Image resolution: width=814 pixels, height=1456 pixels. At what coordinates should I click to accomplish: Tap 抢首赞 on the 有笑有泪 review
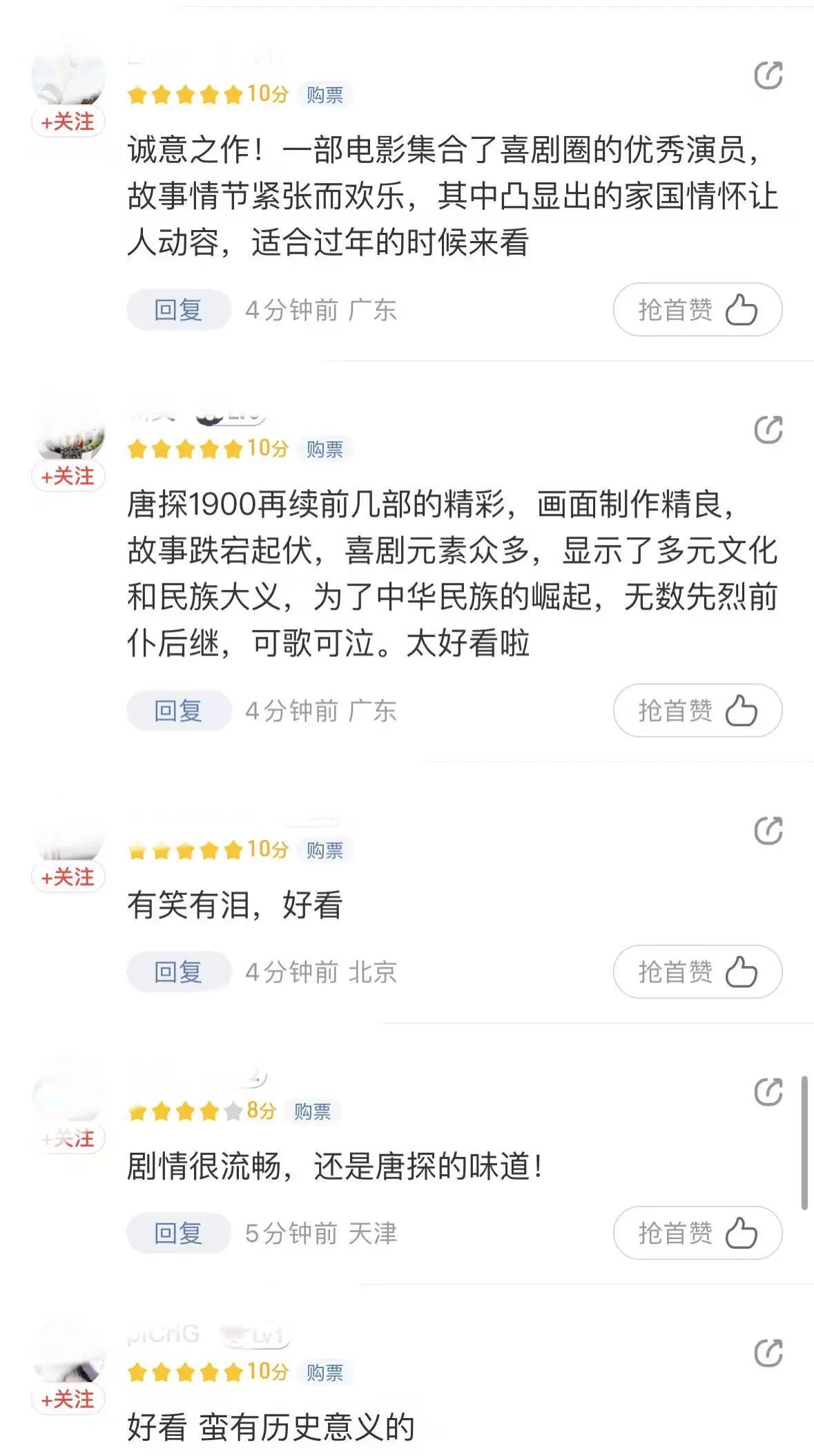point(697,972)
